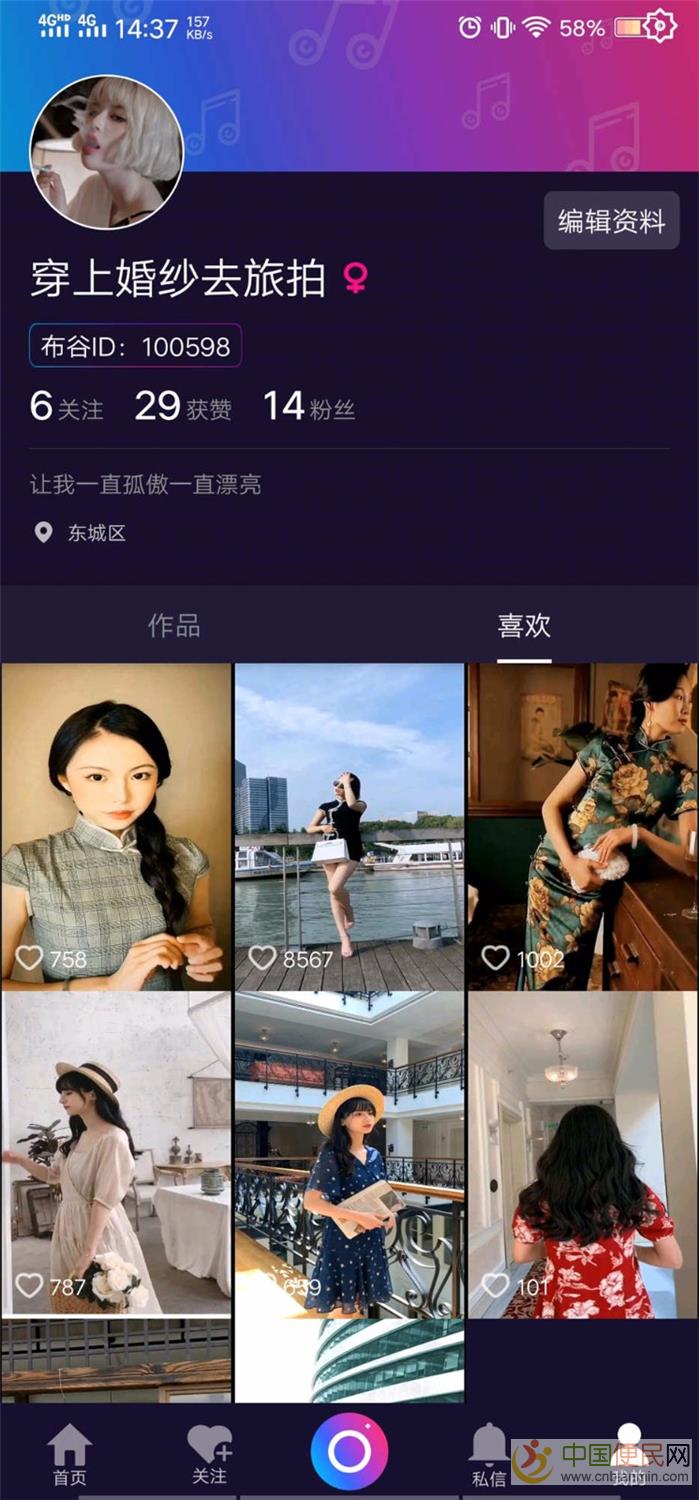Open the video with 8567 likes
The width and height of the screenshot is (699, 1500).
point(349,826)
